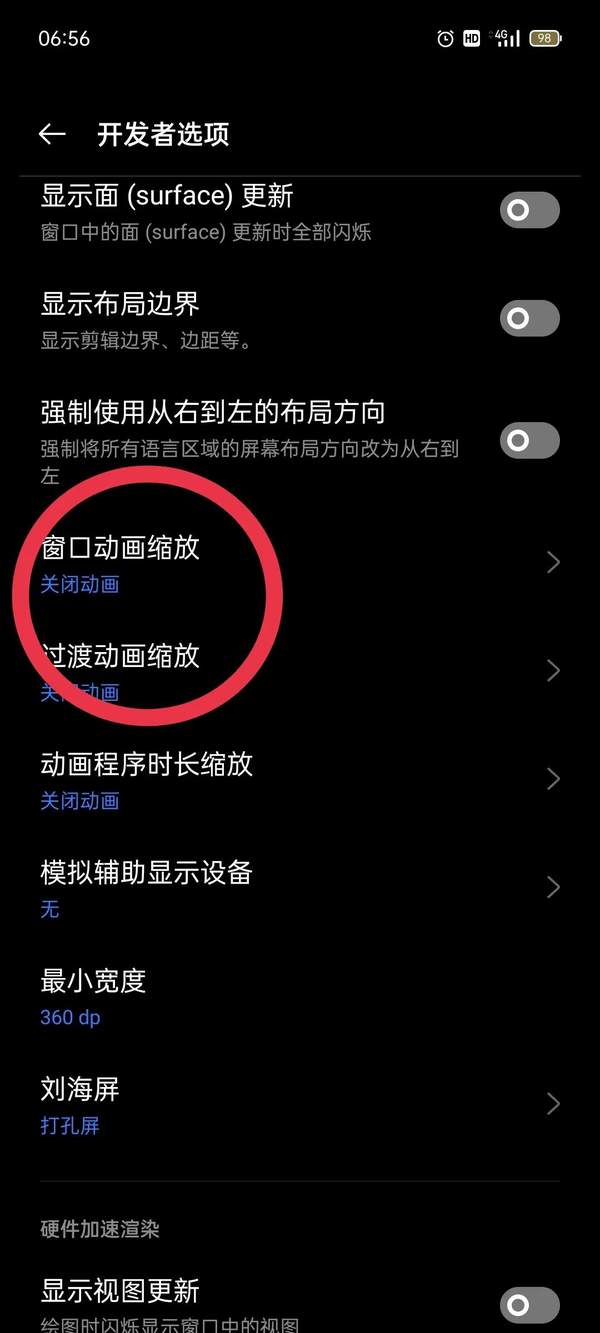Toggle 显示面 (surface) 更新 switch
The width and height of the screenshot is (600, 1333).
pyautogui.click(x=529, y=210)
